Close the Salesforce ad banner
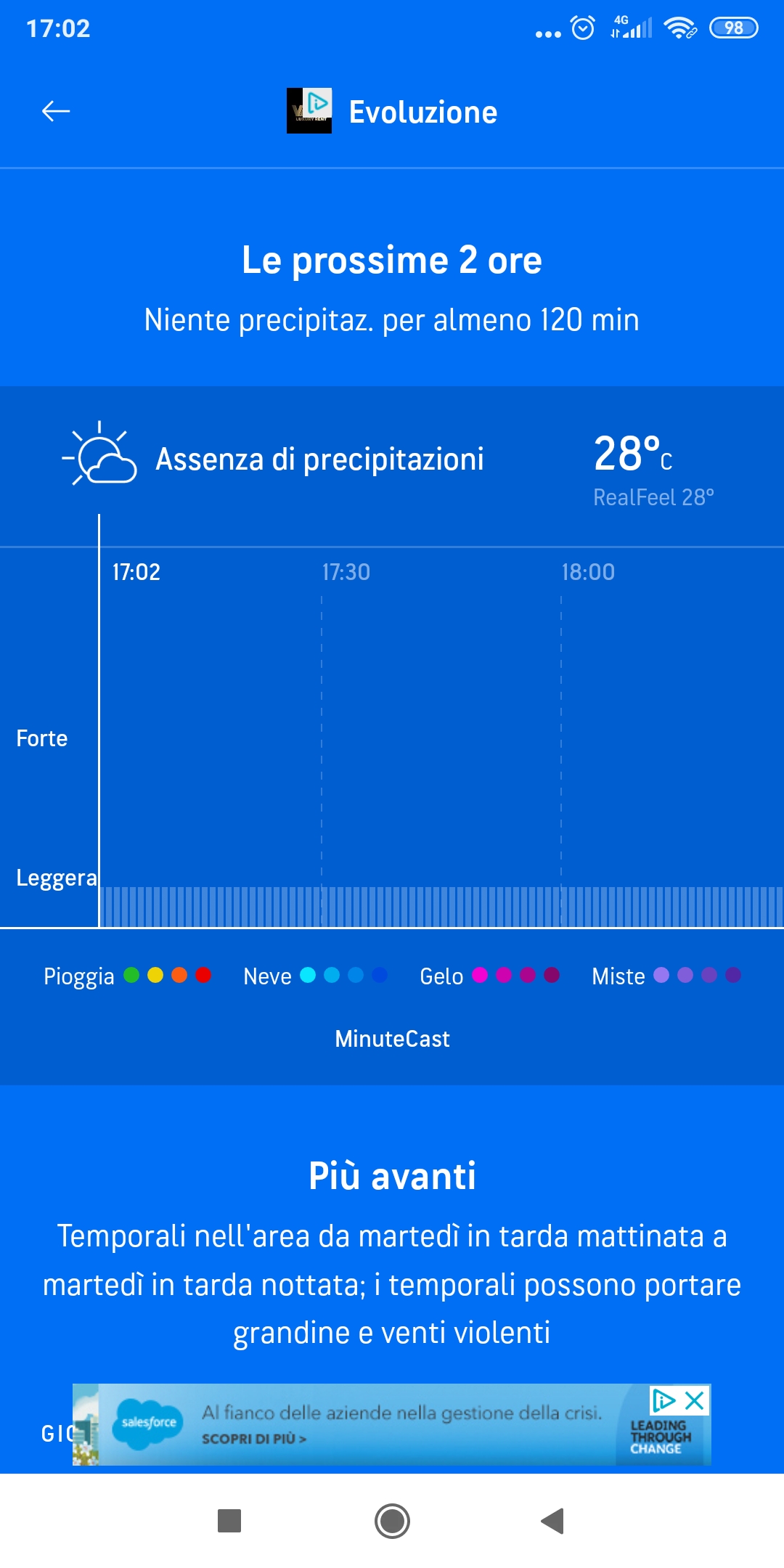784x1568 pixels. [695, 1400]
